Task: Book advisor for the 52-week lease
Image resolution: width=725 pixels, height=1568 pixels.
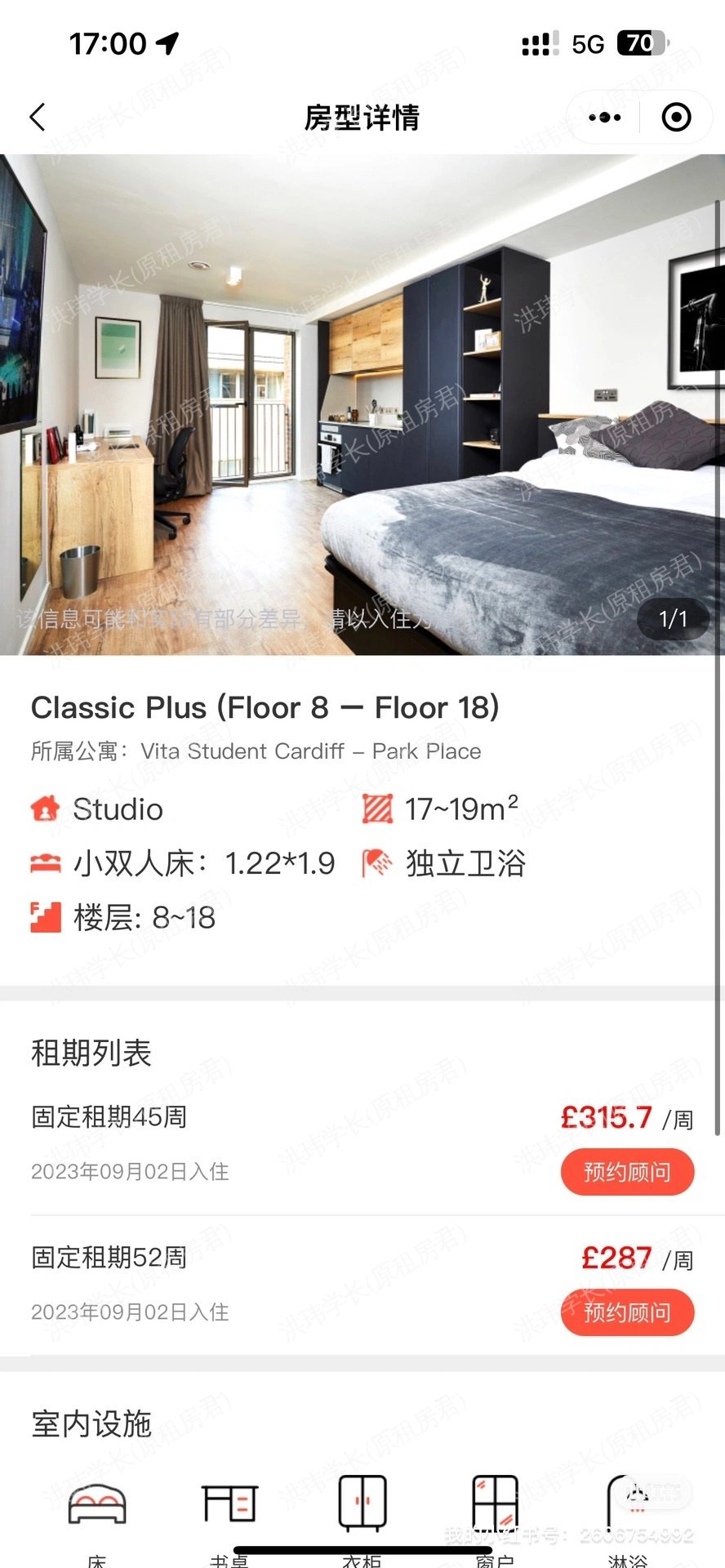Action: tap(626, 1312)
